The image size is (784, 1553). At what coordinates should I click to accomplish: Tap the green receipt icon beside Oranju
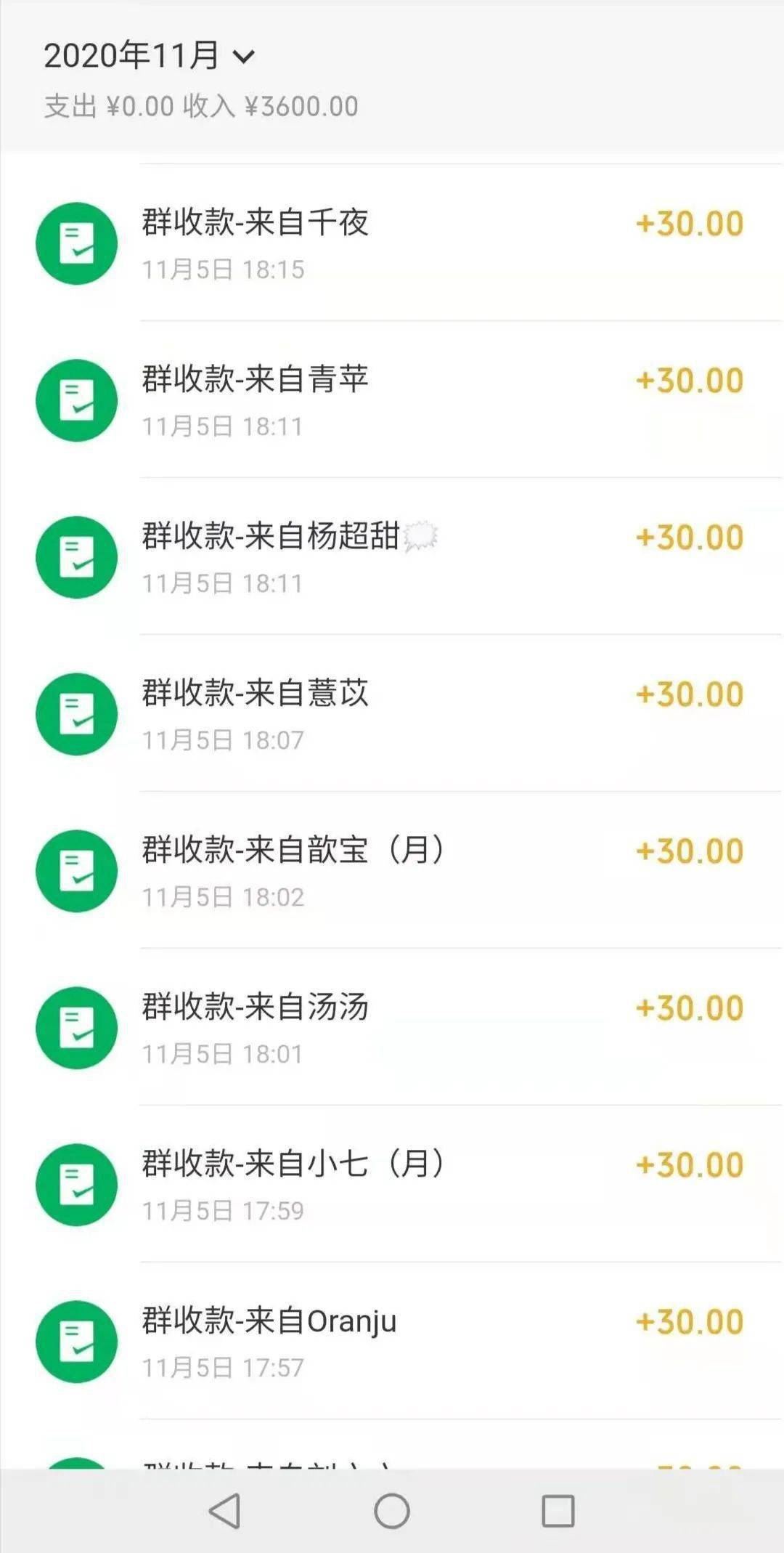click(x=75, y=1341)
